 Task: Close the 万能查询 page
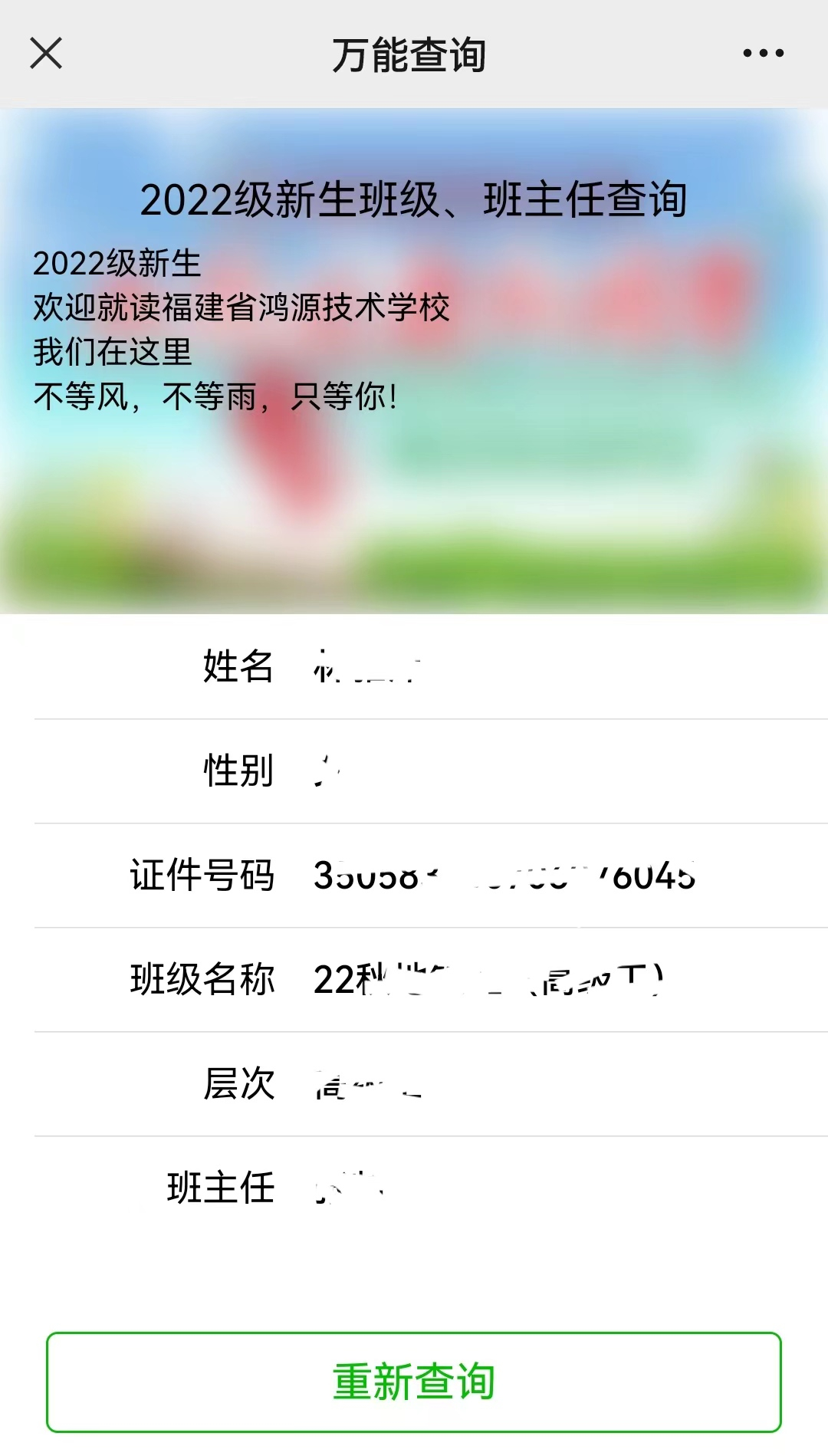[x=46, y=54]
